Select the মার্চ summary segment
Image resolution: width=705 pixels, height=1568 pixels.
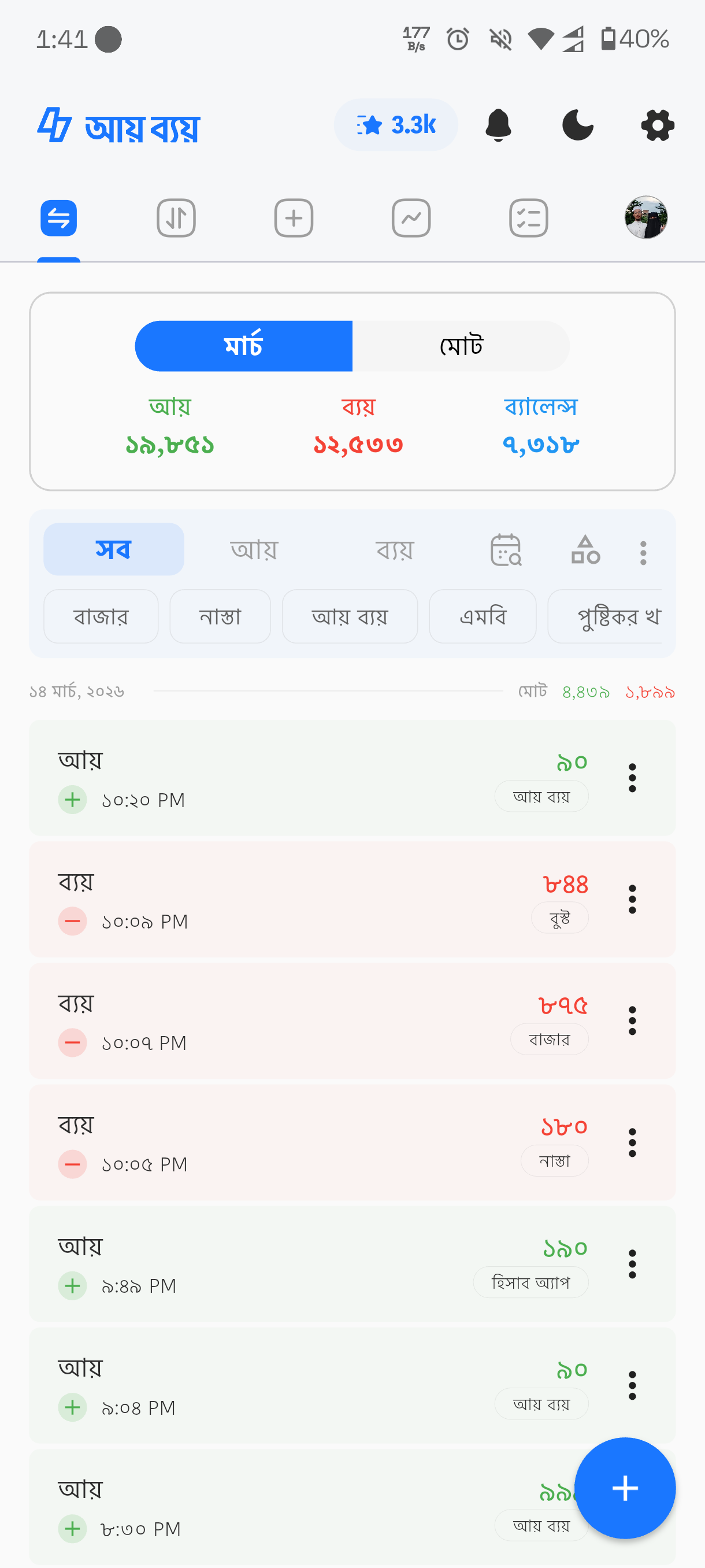(x=243, y=346)
